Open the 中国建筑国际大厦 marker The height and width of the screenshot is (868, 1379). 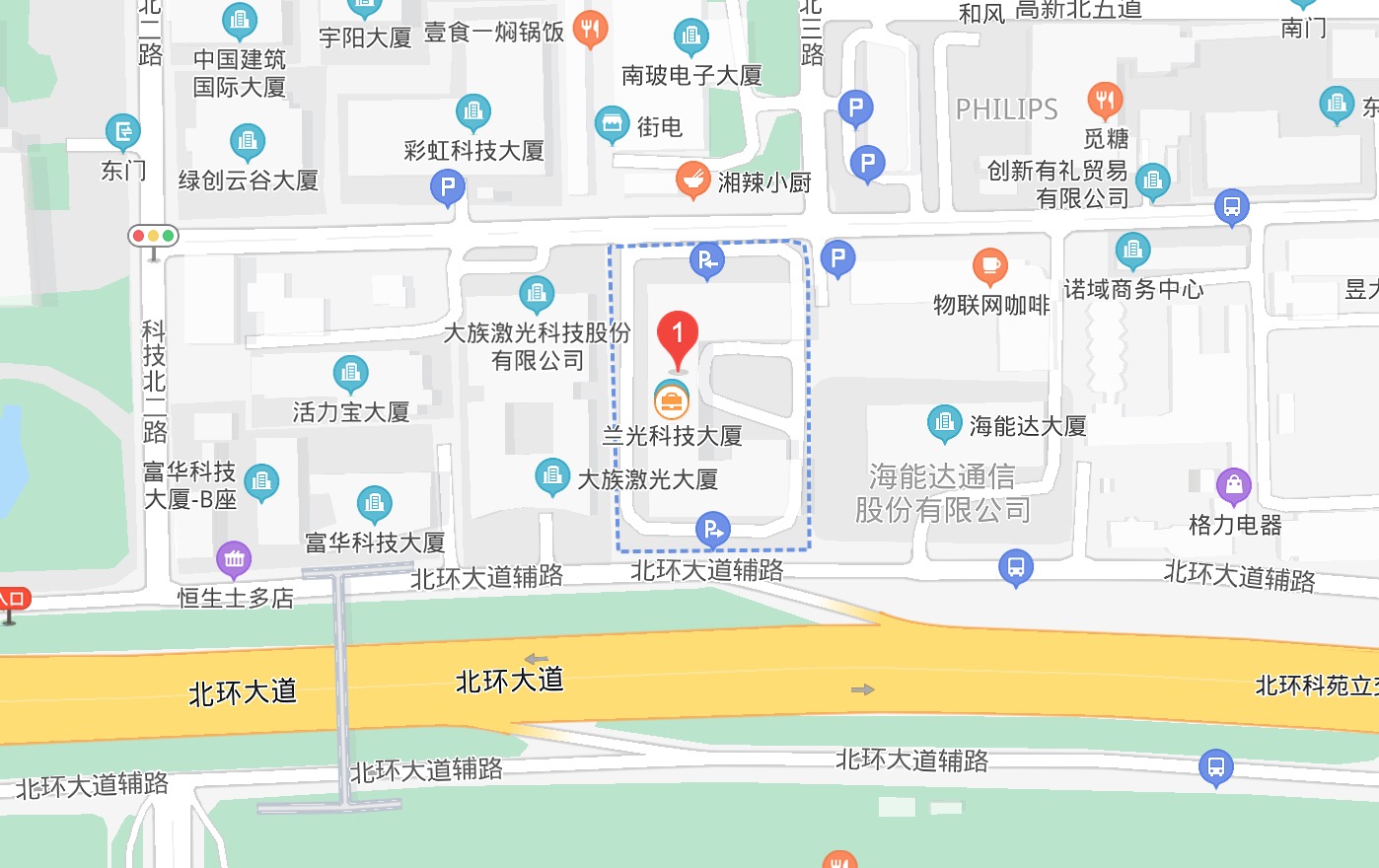pos(239,21)
